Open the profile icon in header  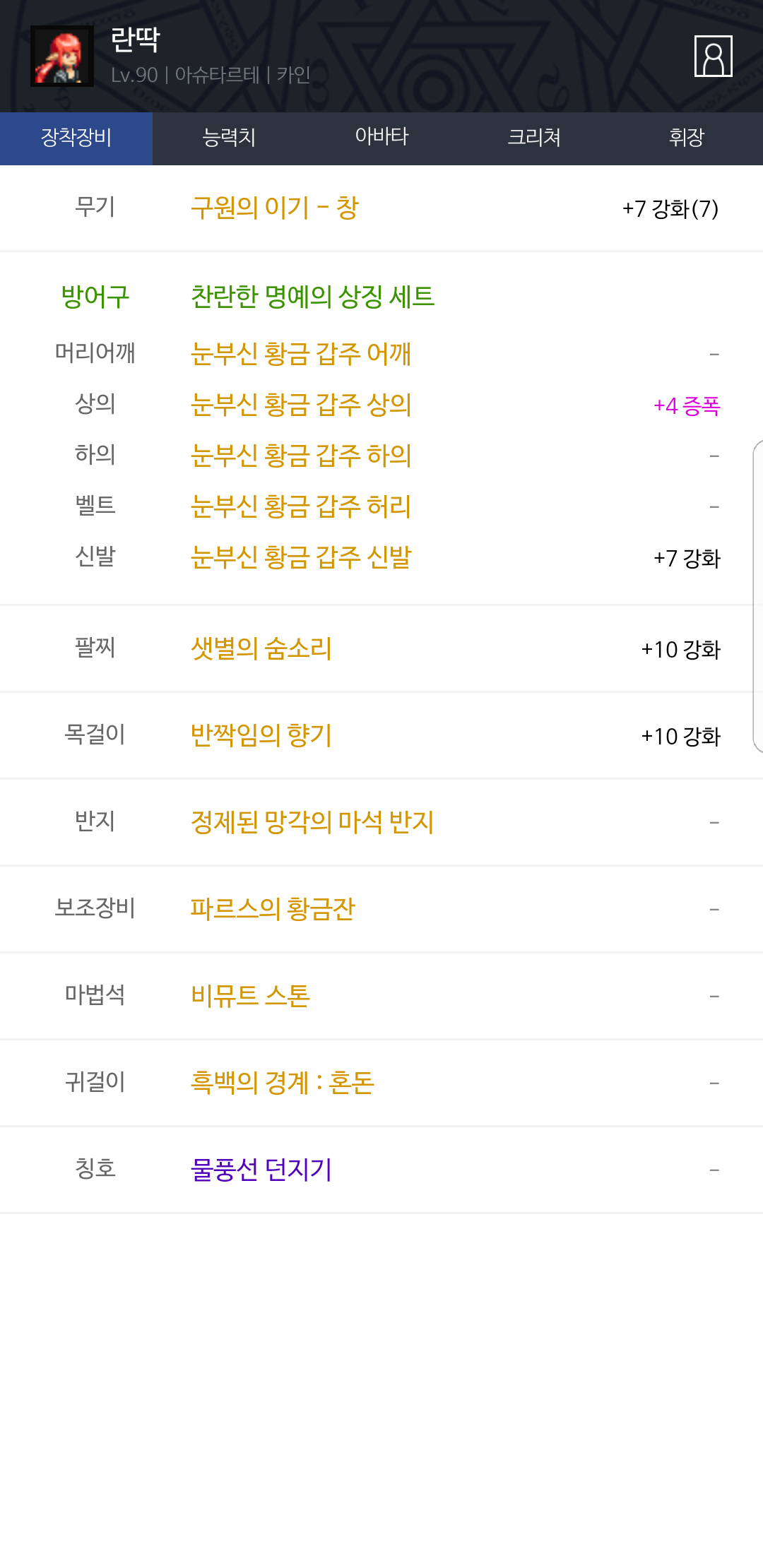(713, 56)
